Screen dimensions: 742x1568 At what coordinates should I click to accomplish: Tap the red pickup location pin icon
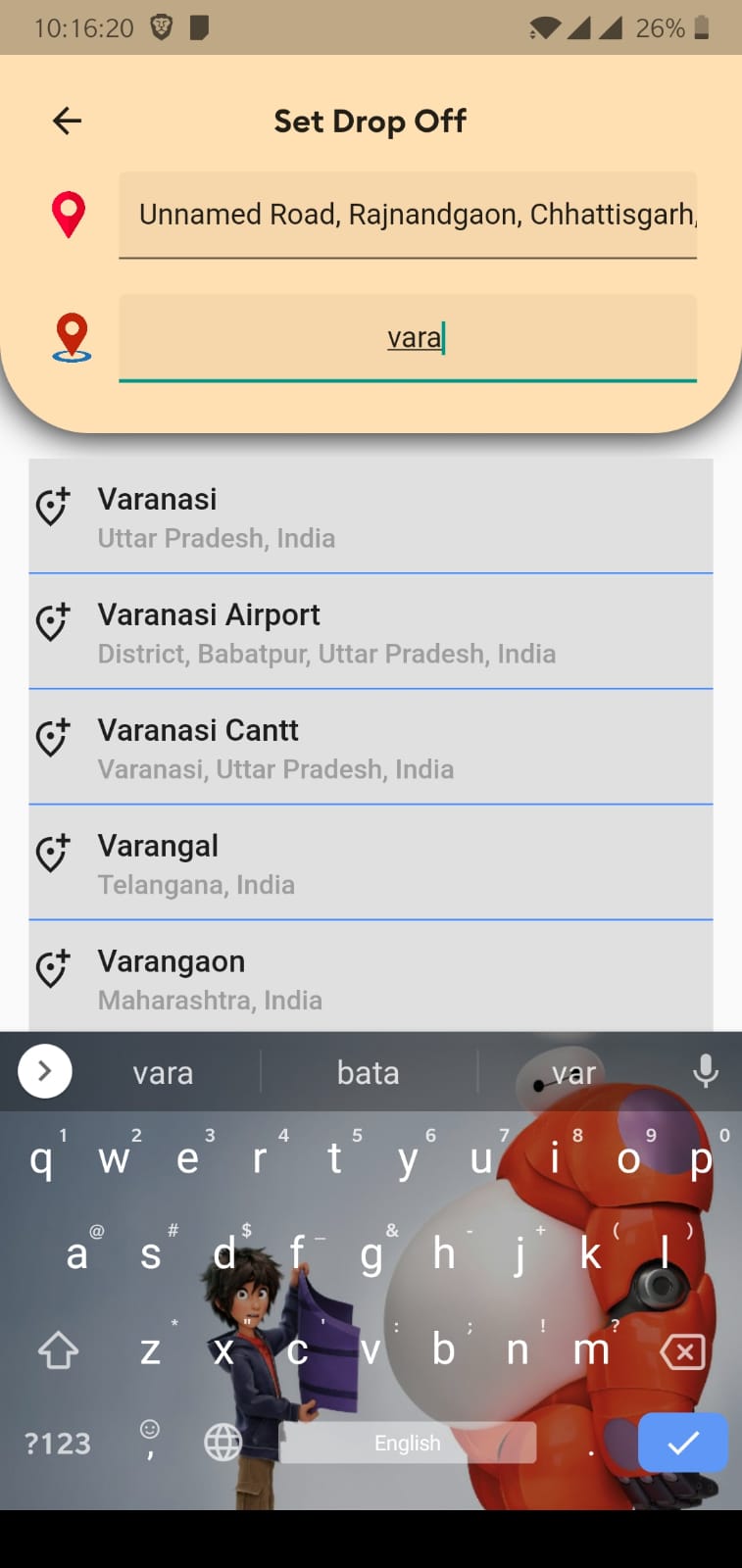69,214
